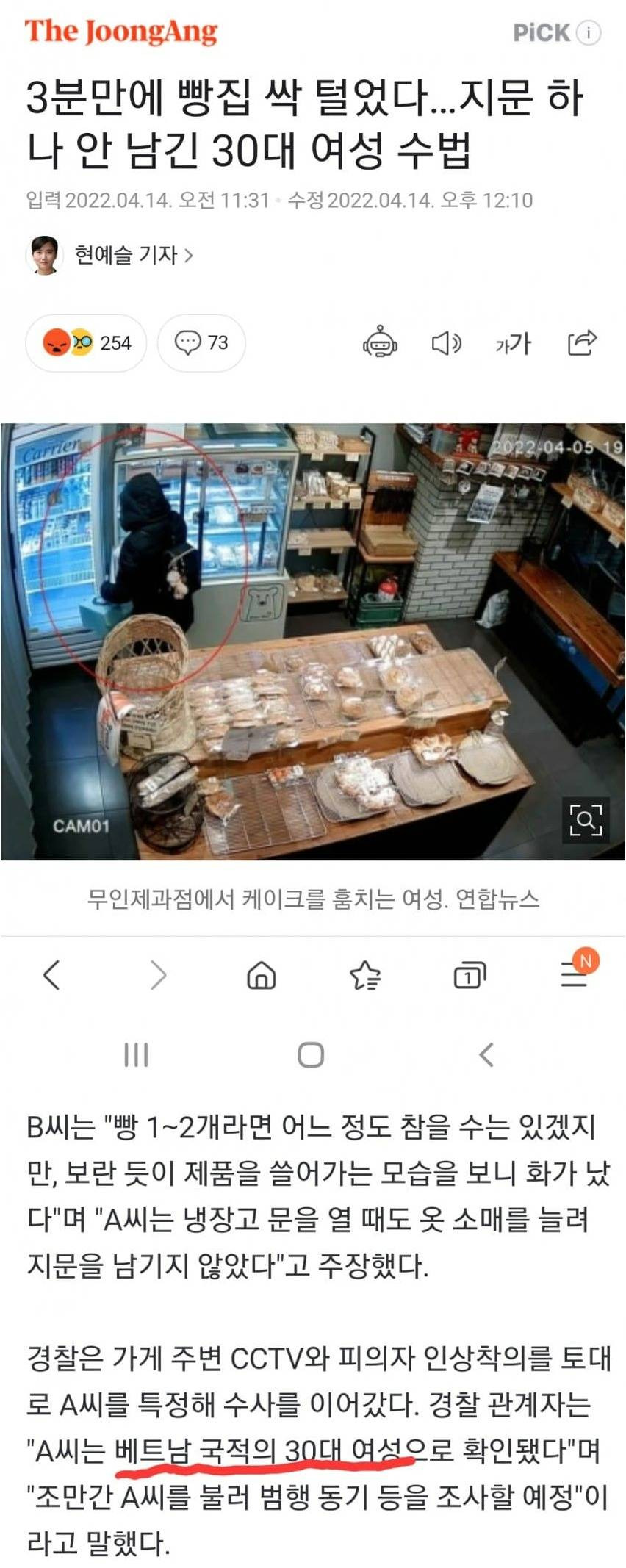Screen dimensions: 626x1568
Task: Go back to the previous page in the browser
Action: point(51,975)
